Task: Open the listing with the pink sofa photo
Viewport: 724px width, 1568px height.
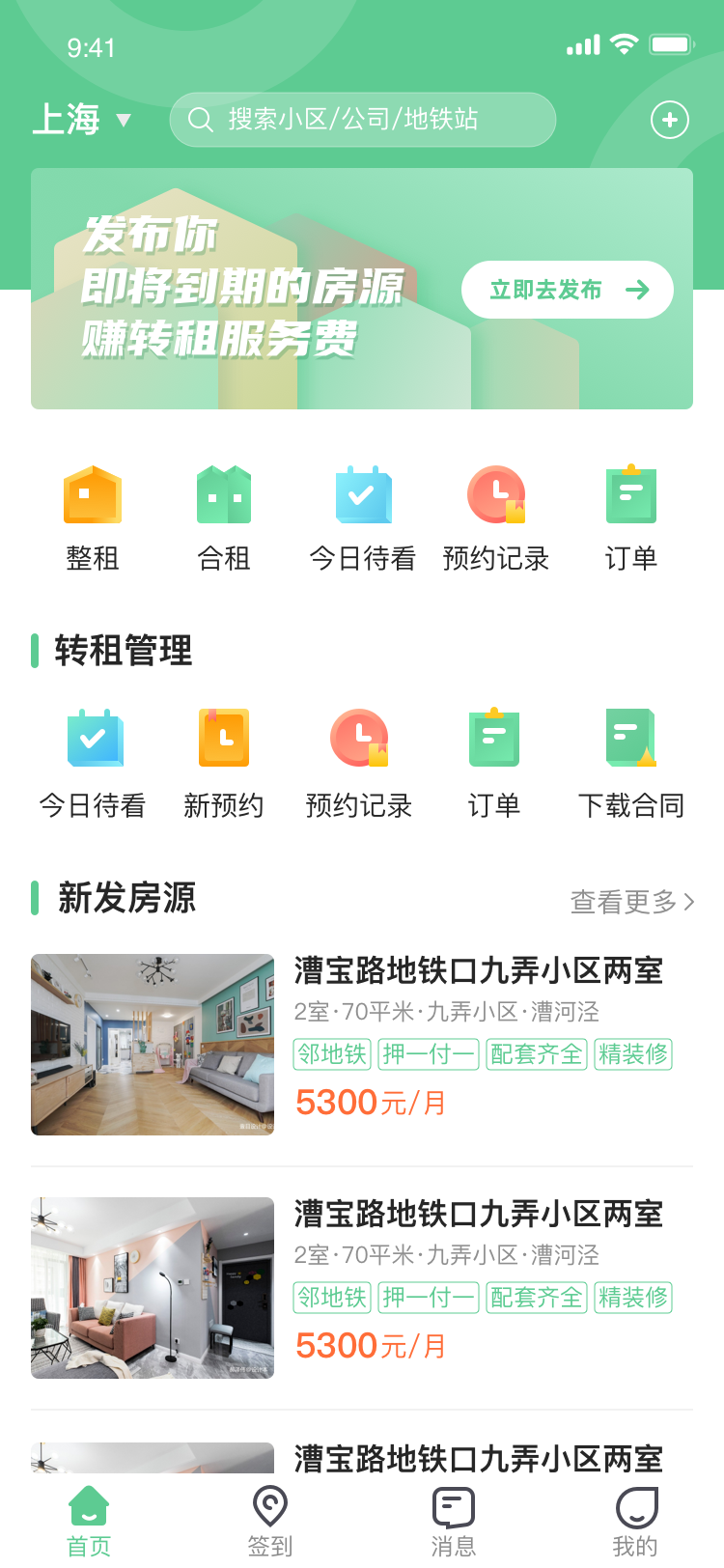Action: [362, 1288]
